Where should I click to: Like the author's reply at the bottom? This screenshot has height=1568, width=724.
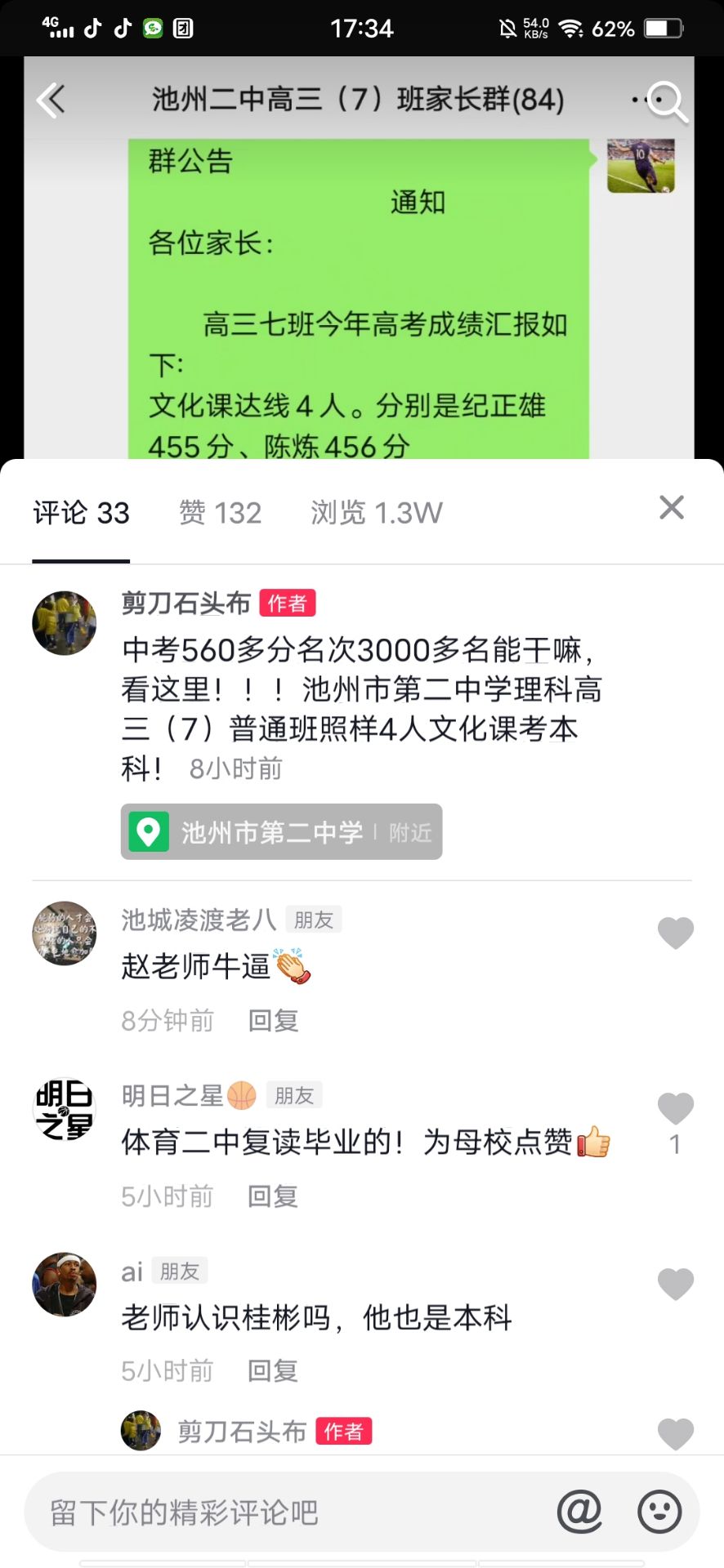pos(675,1433)
